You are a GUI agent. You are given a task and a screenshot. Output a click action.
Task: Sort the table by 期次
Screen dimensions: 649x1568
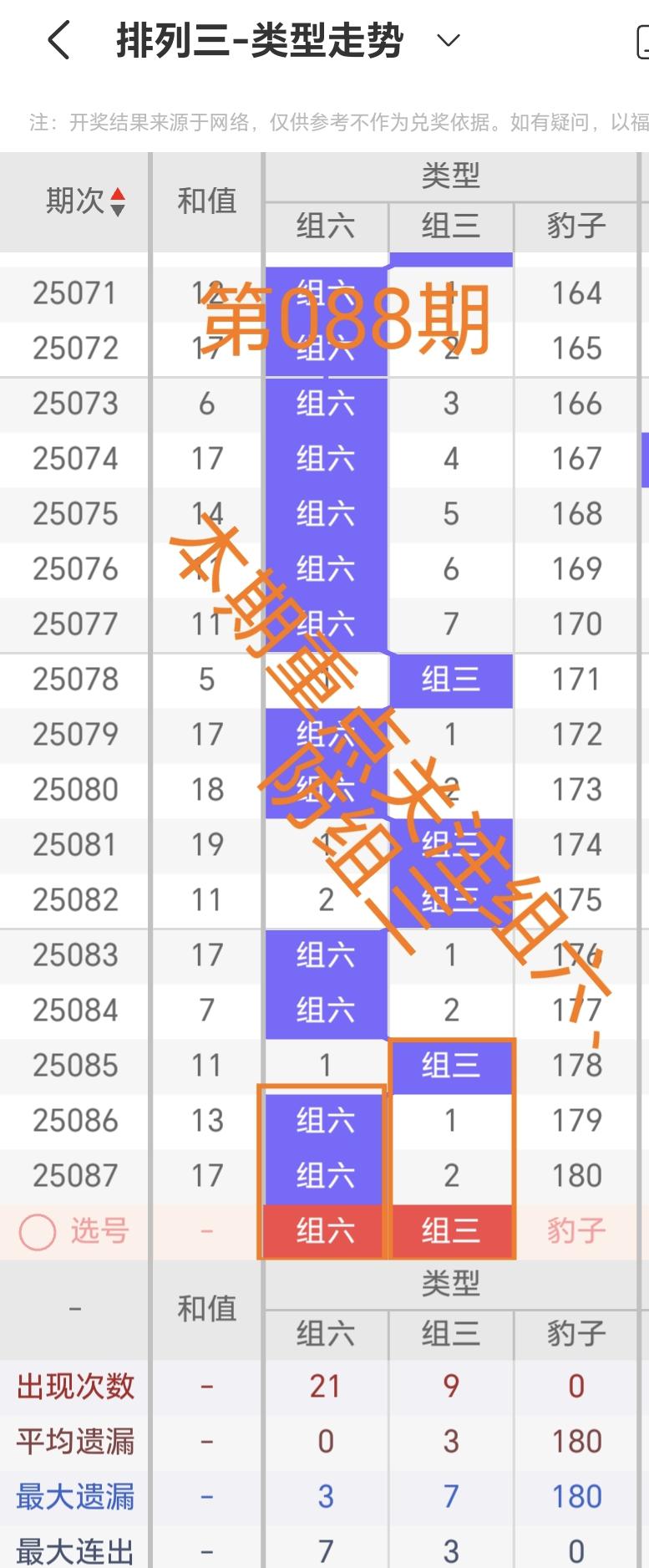(117, 201)
